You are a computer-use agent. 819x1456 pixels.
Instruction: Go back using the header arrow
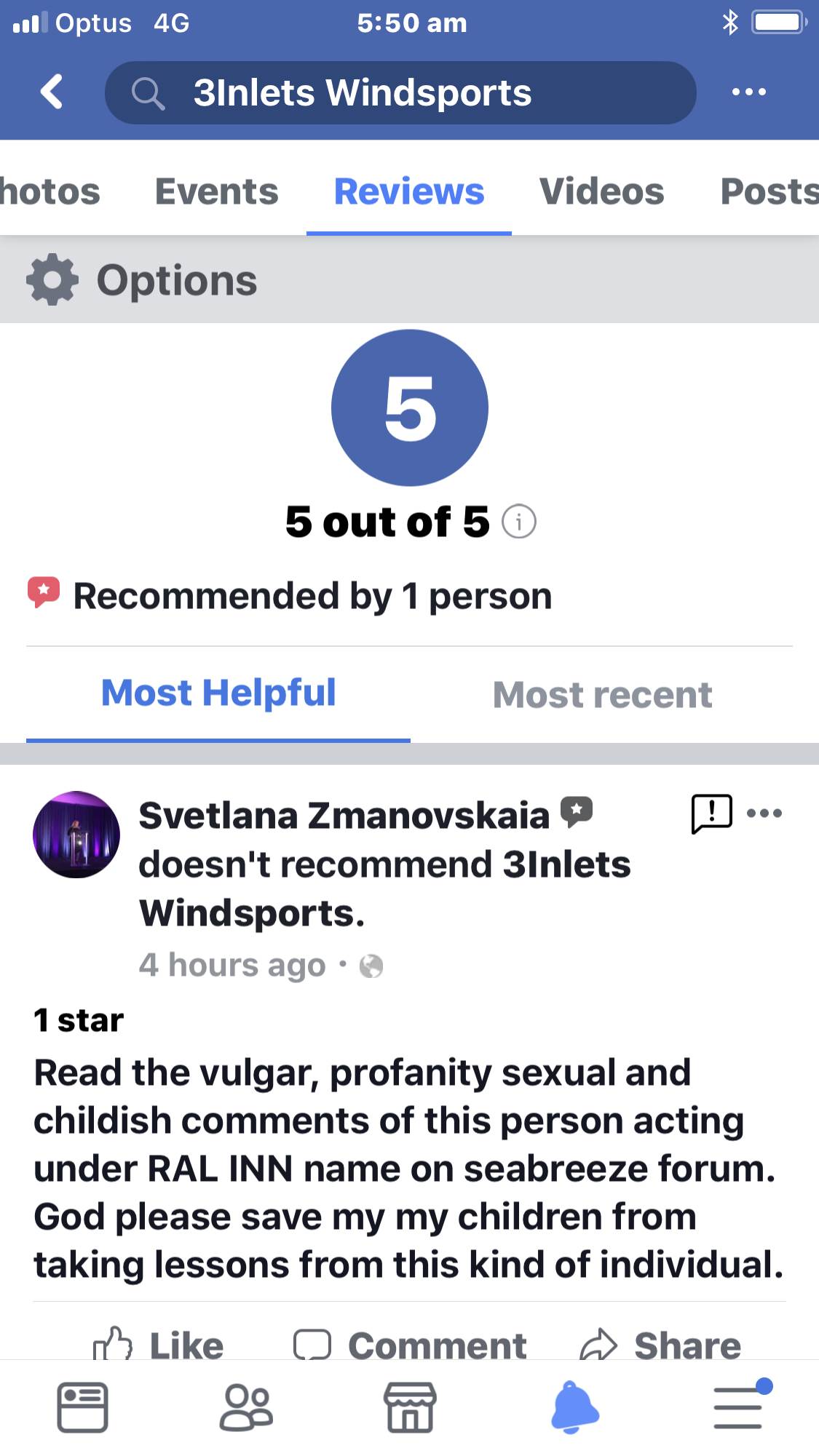pyautogui.click(x=52, y=92)
